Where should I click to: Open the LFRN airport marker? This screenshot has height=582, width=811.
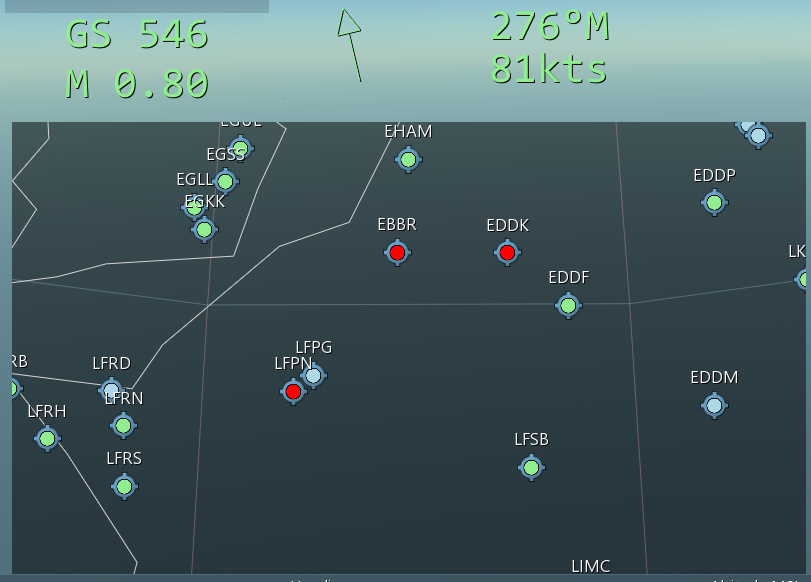coord(123,425)
